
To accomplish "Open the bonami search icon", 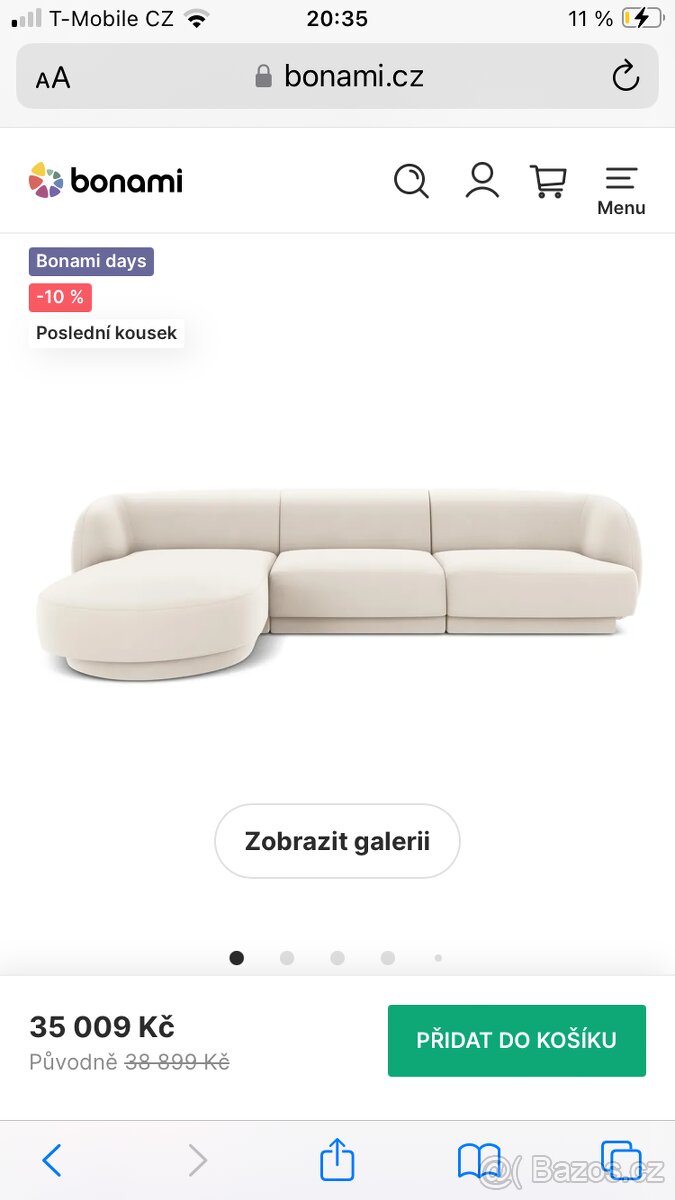I will (x=411, y=181).
